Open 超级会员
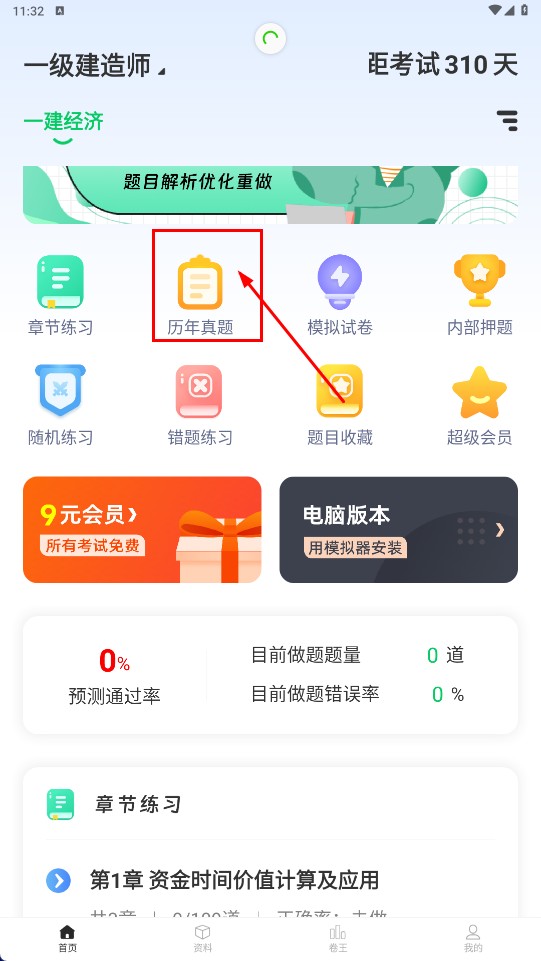Screen dimensions: 541x961 pyautogui.click(x=480, y=405)
